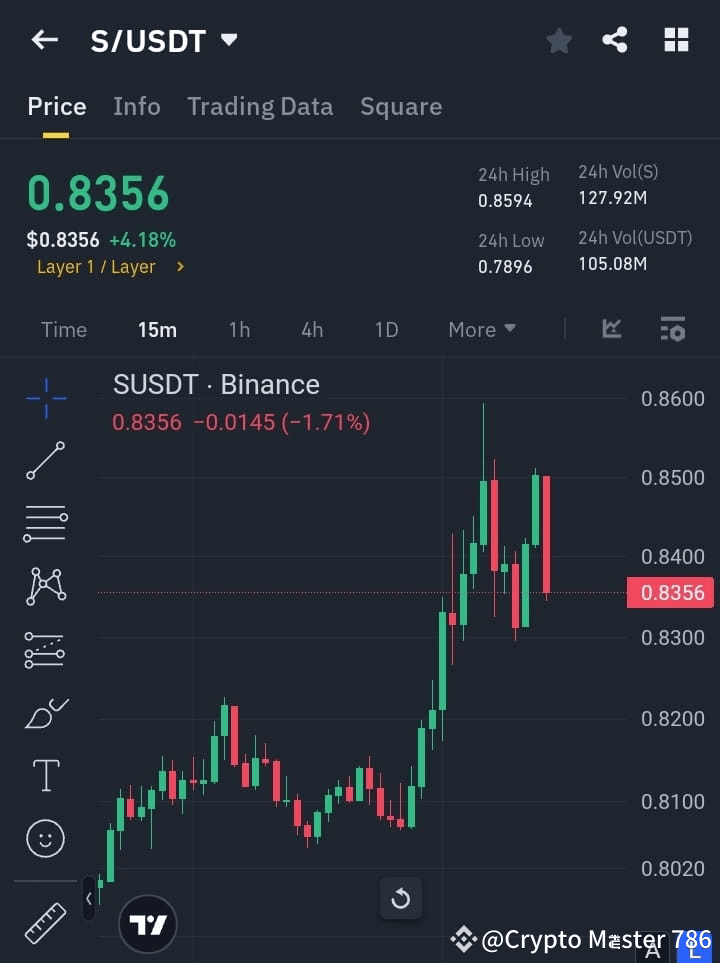This screenshot has width=720, height=963.
Task: Open the XABCD pattern tool
Action: coord(45,586)
